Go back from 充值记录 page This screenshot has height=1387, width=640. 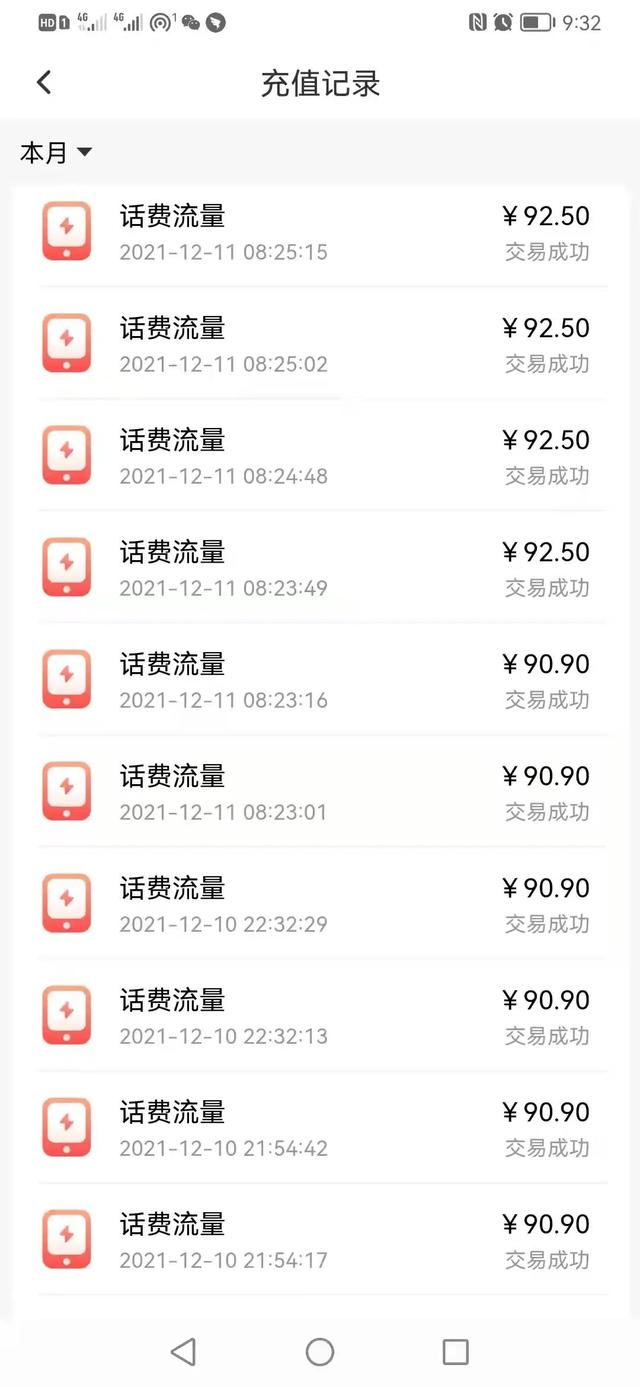pos(44,83)
